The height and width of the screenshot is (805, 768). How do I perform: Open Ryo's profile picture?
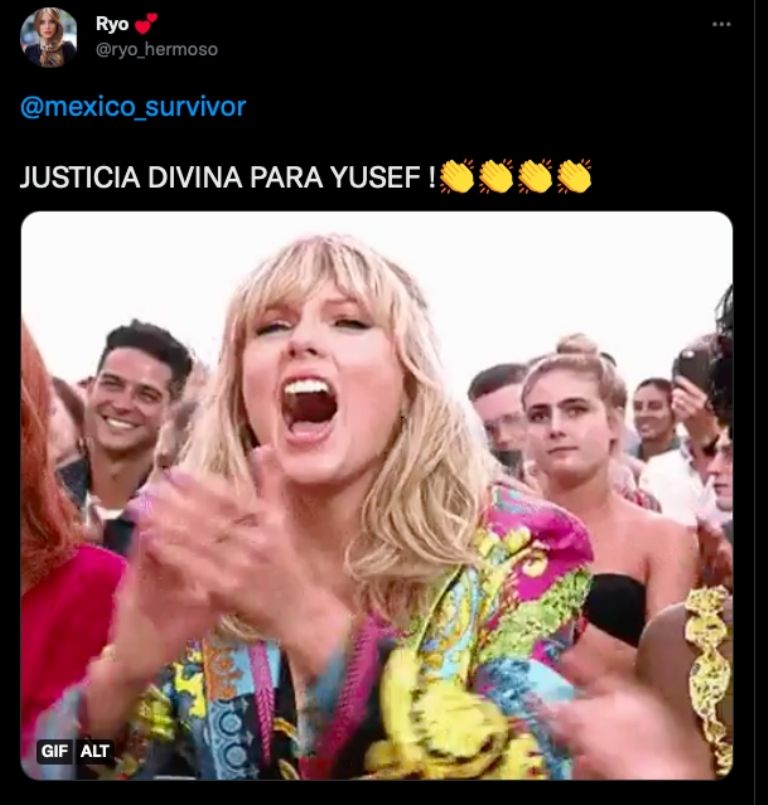pyautogui.click(x=48, y=36)
